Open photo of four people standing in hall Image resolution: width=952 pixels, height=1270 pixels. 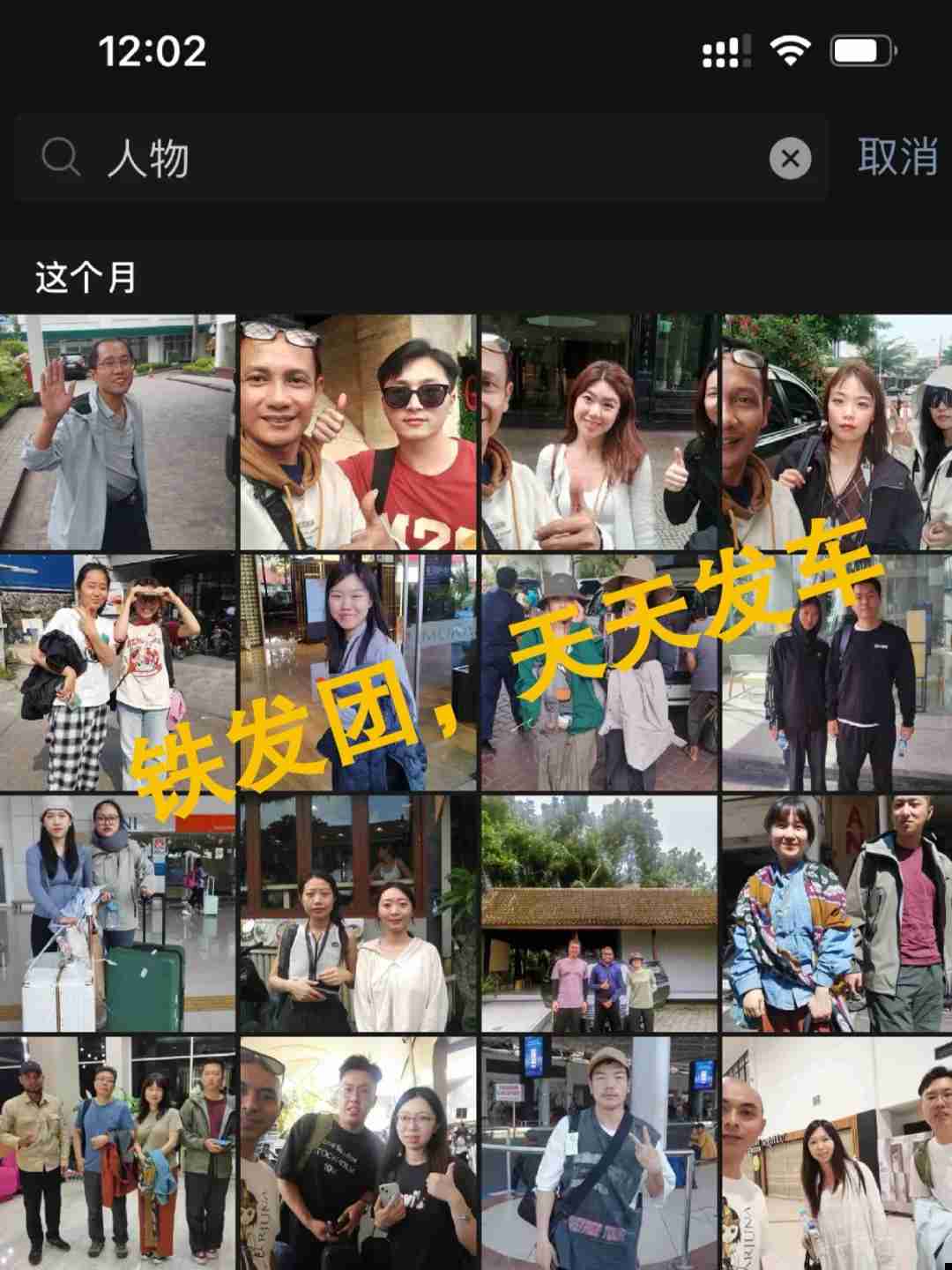click(x=117, y=1154)
